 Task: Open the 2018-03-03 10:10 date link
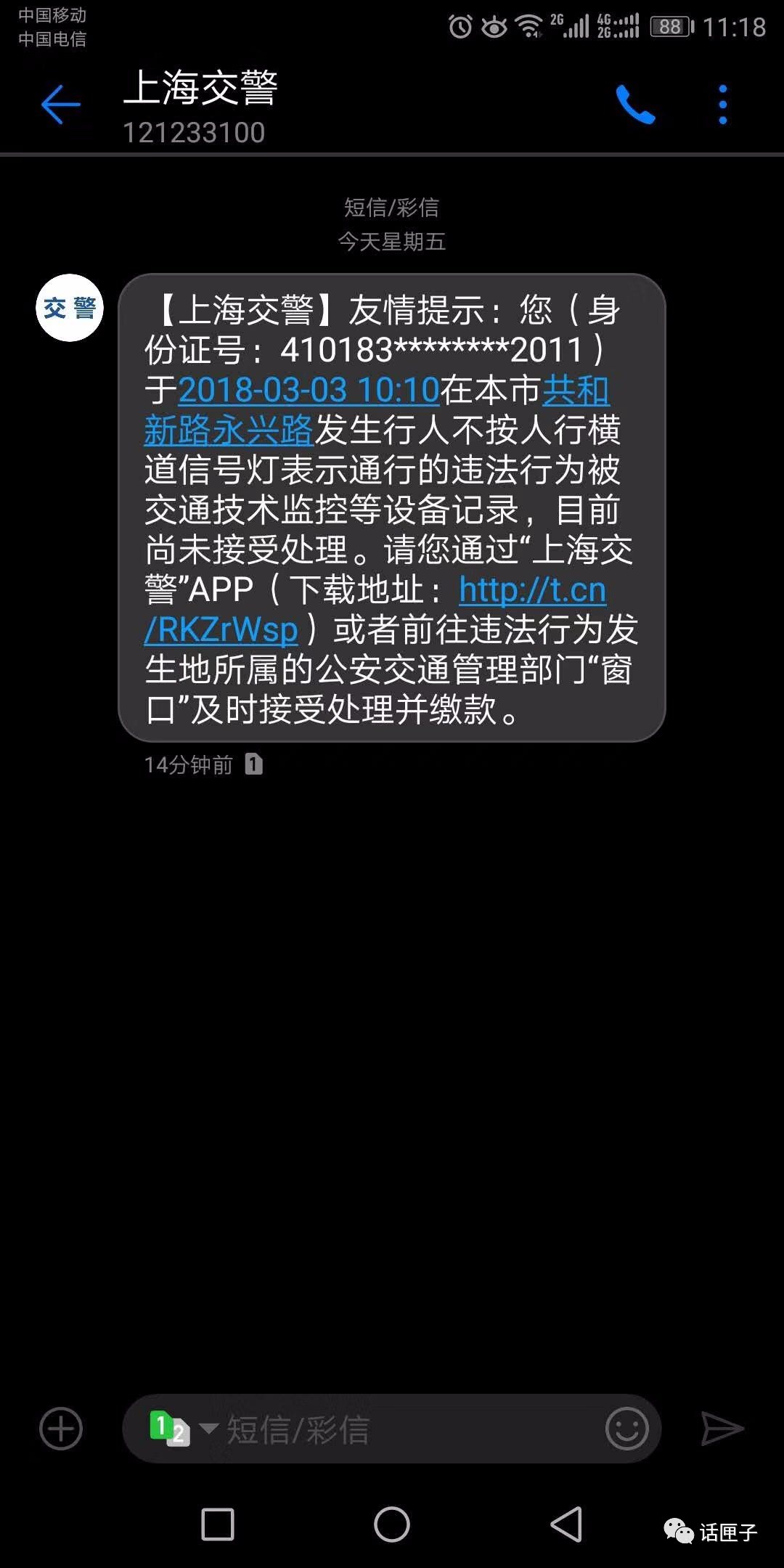point(309,391)
